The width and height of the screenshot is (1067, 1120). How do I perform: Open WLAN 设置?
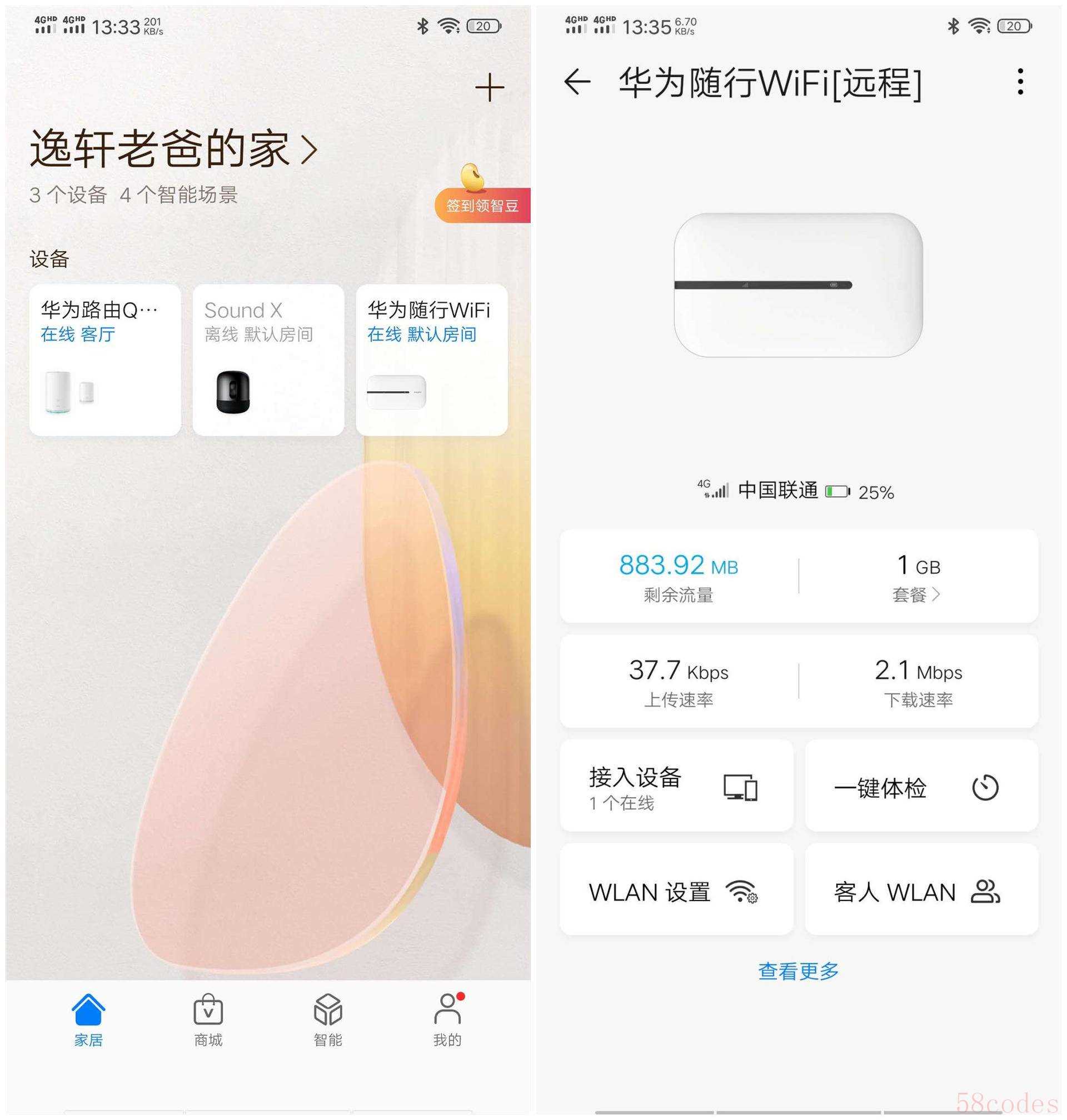pos(676,891)
